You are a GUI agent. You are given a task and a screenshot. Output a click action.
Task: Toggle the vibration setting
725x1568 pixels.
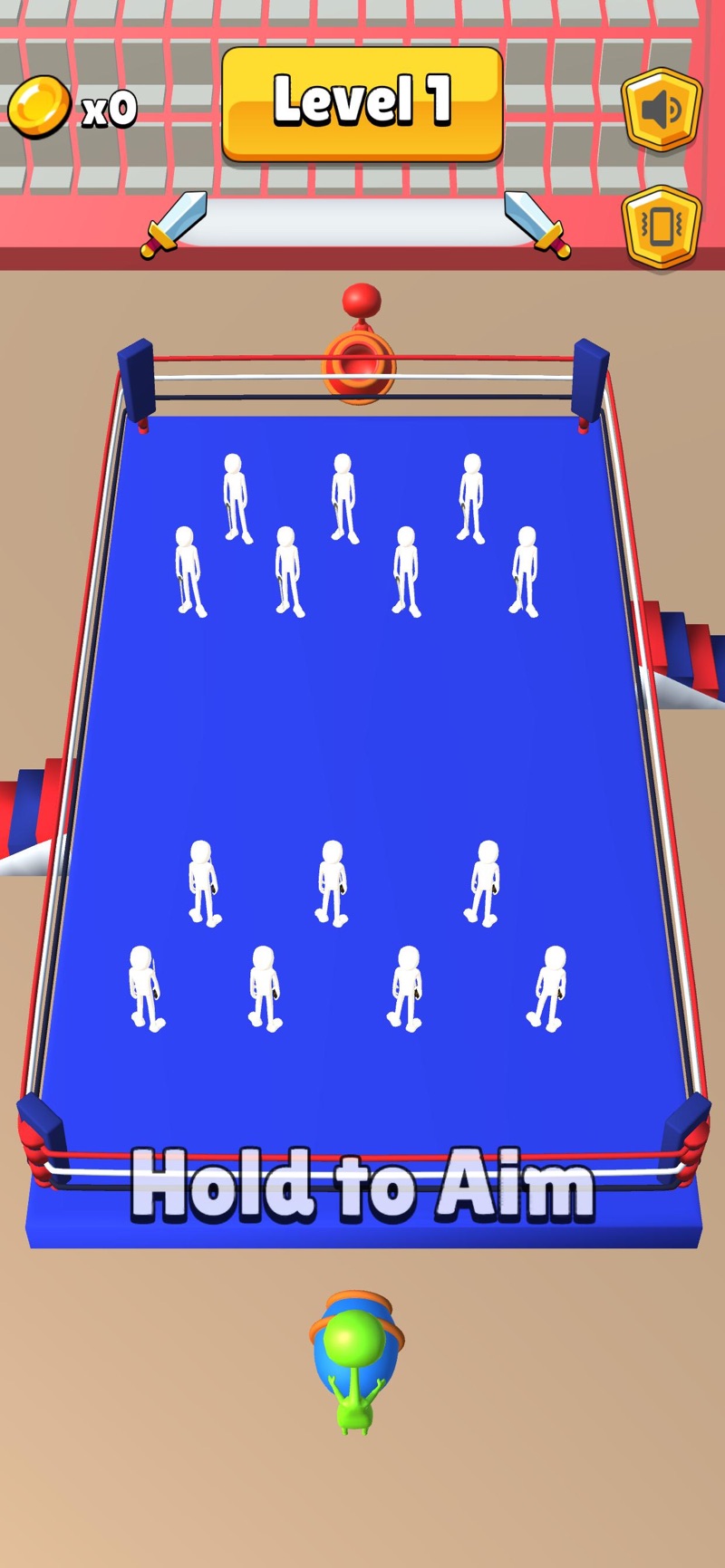click(x=662, y=226)
